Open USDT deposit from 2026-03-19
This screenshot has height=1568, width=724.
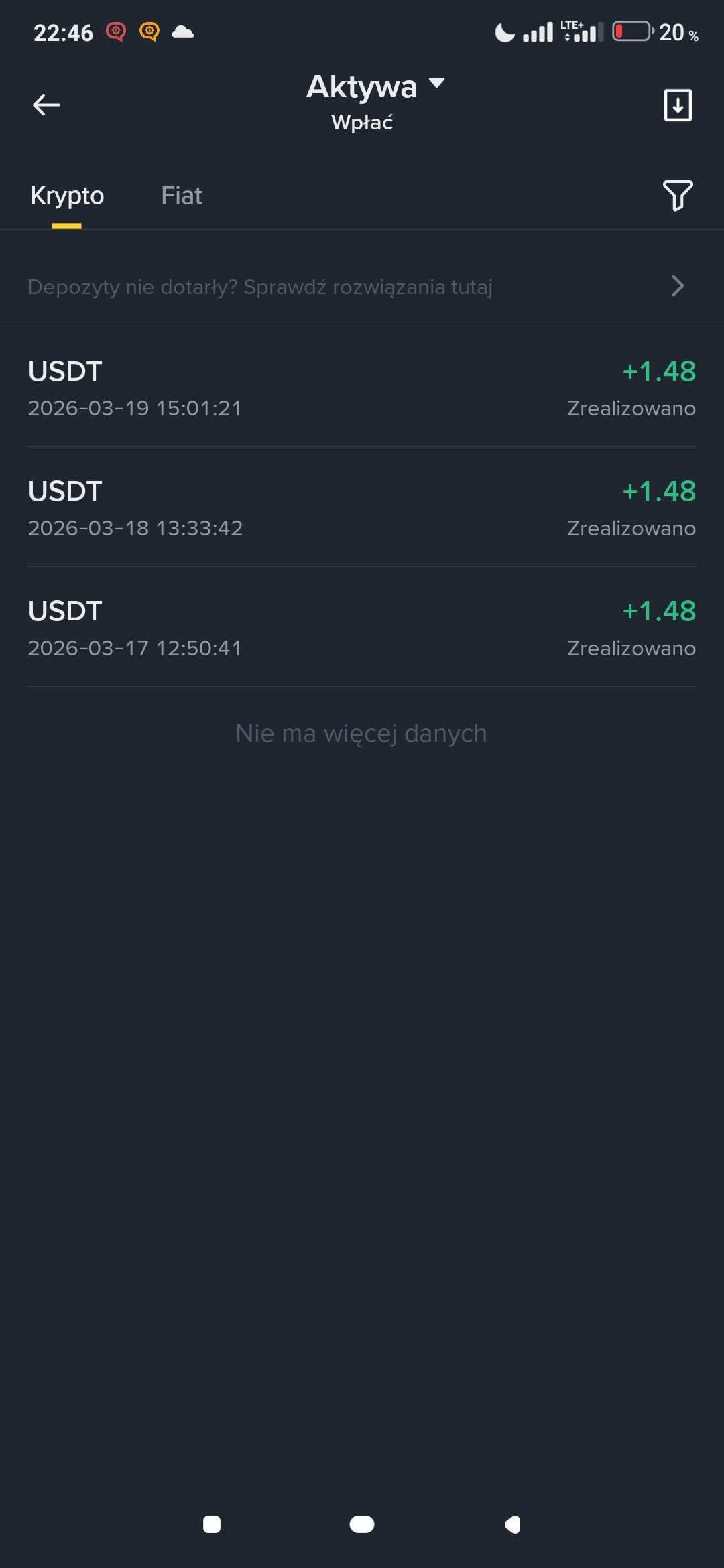(362, 389)
